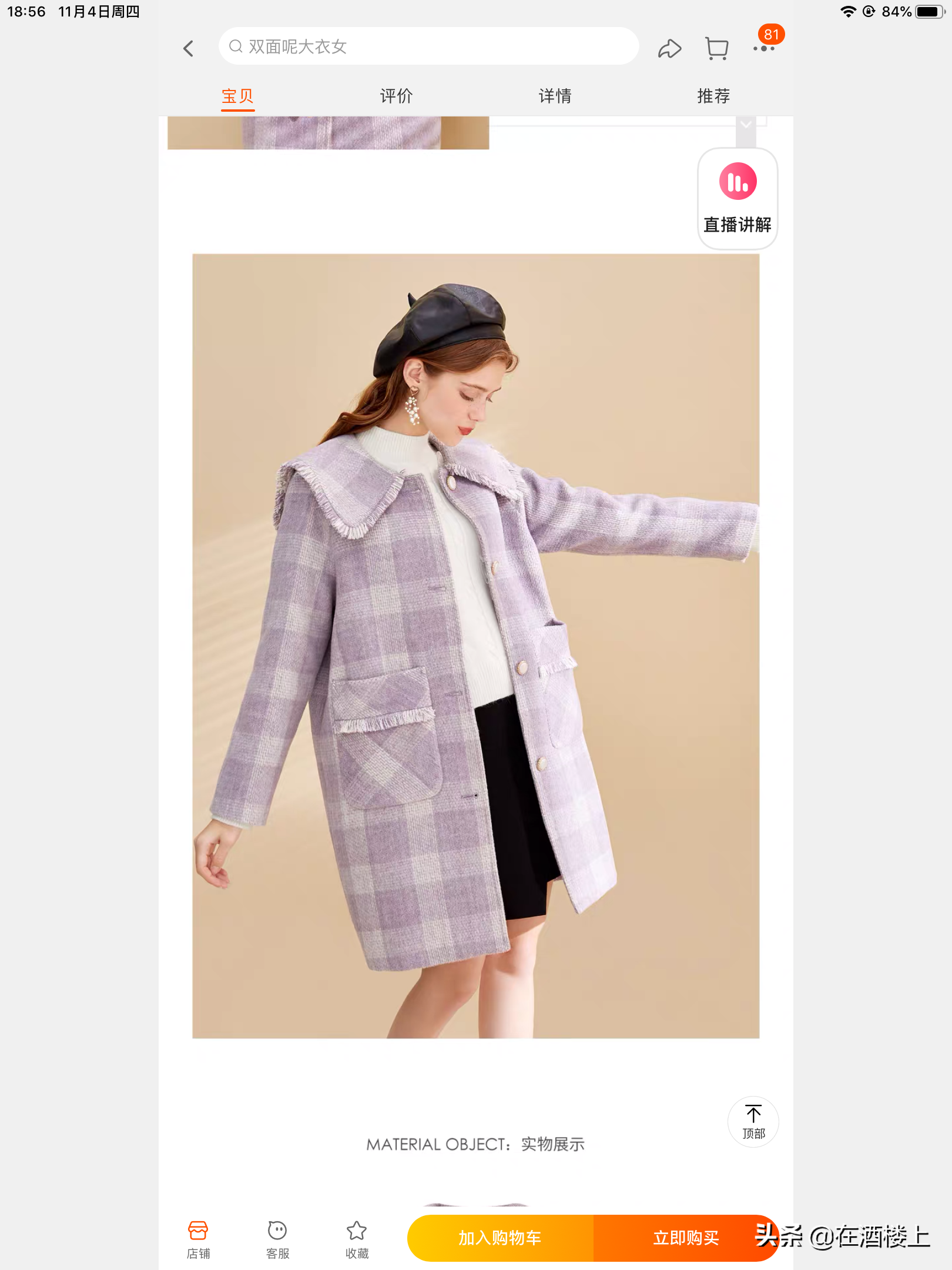Share this product
Screen dimensions: 952x1270
669,48
